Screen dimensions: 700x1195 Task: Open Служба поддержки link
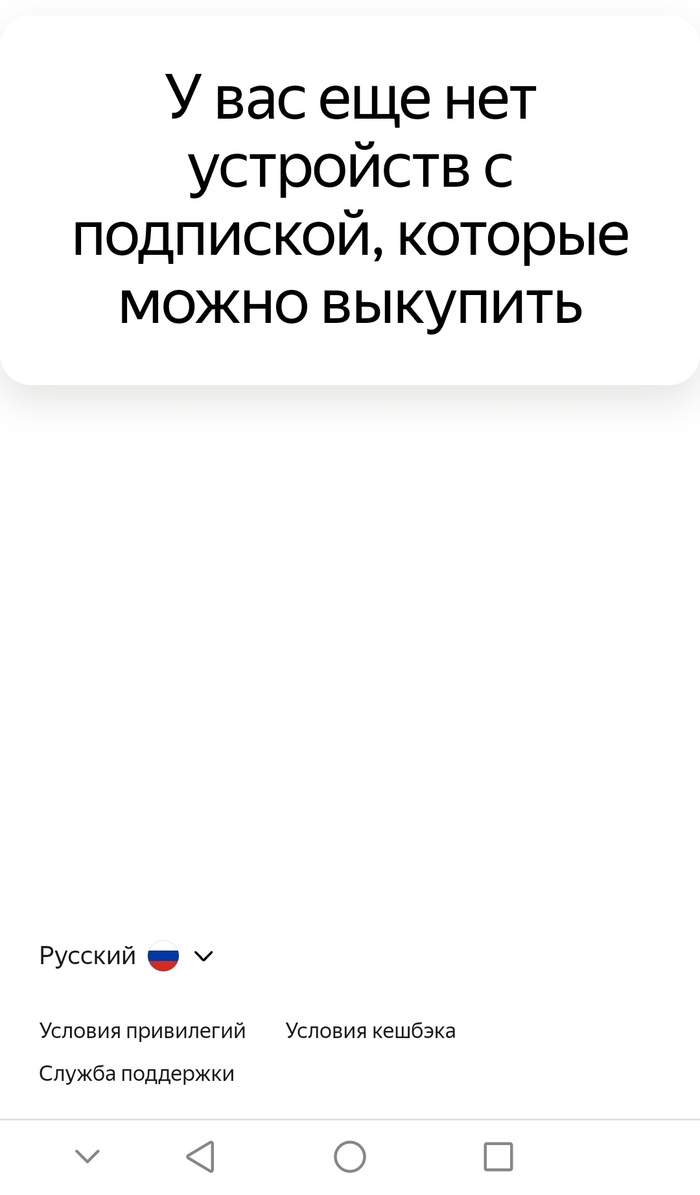(x=137, y=1074)
